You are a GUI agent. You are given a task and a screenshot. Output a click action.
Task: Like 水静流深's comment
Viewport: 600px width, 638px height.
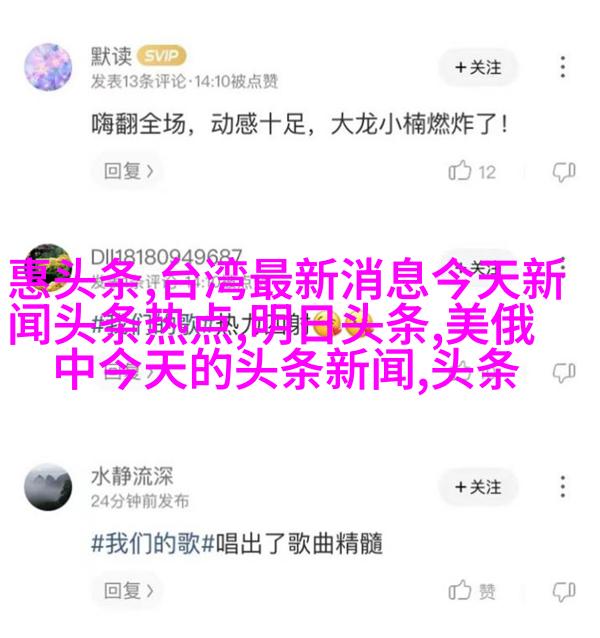[x=472, y=591]
